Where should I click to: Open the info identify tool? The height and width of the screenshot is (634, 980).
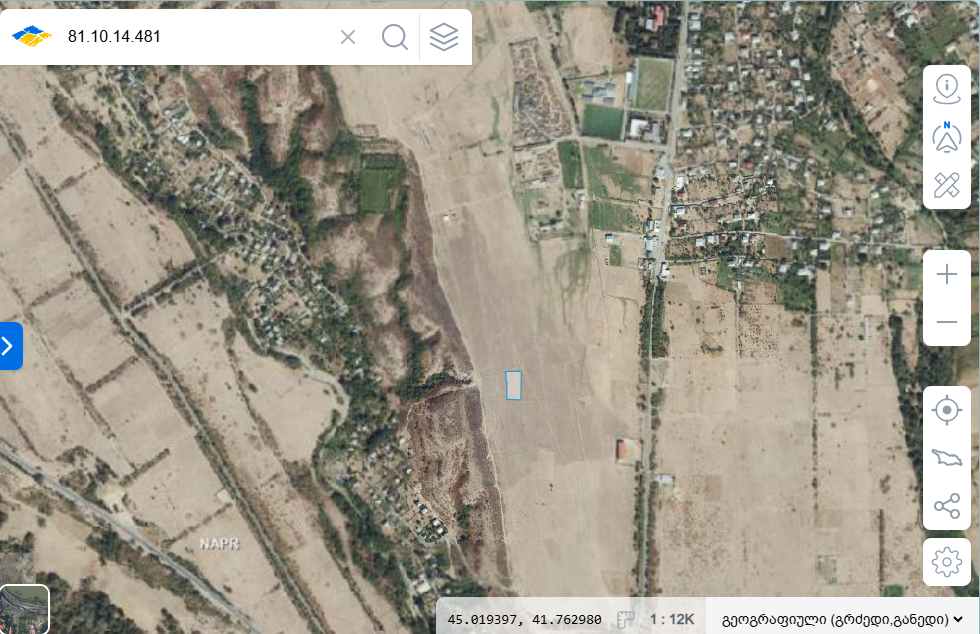[946, 89]
